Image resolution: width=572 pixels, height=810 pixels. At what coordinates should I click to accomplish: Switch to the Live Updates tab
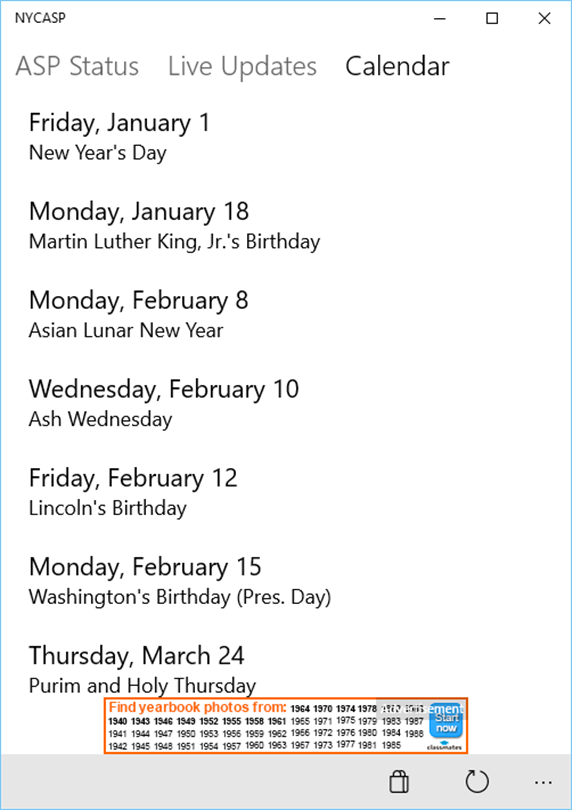(x=242, y=66)
